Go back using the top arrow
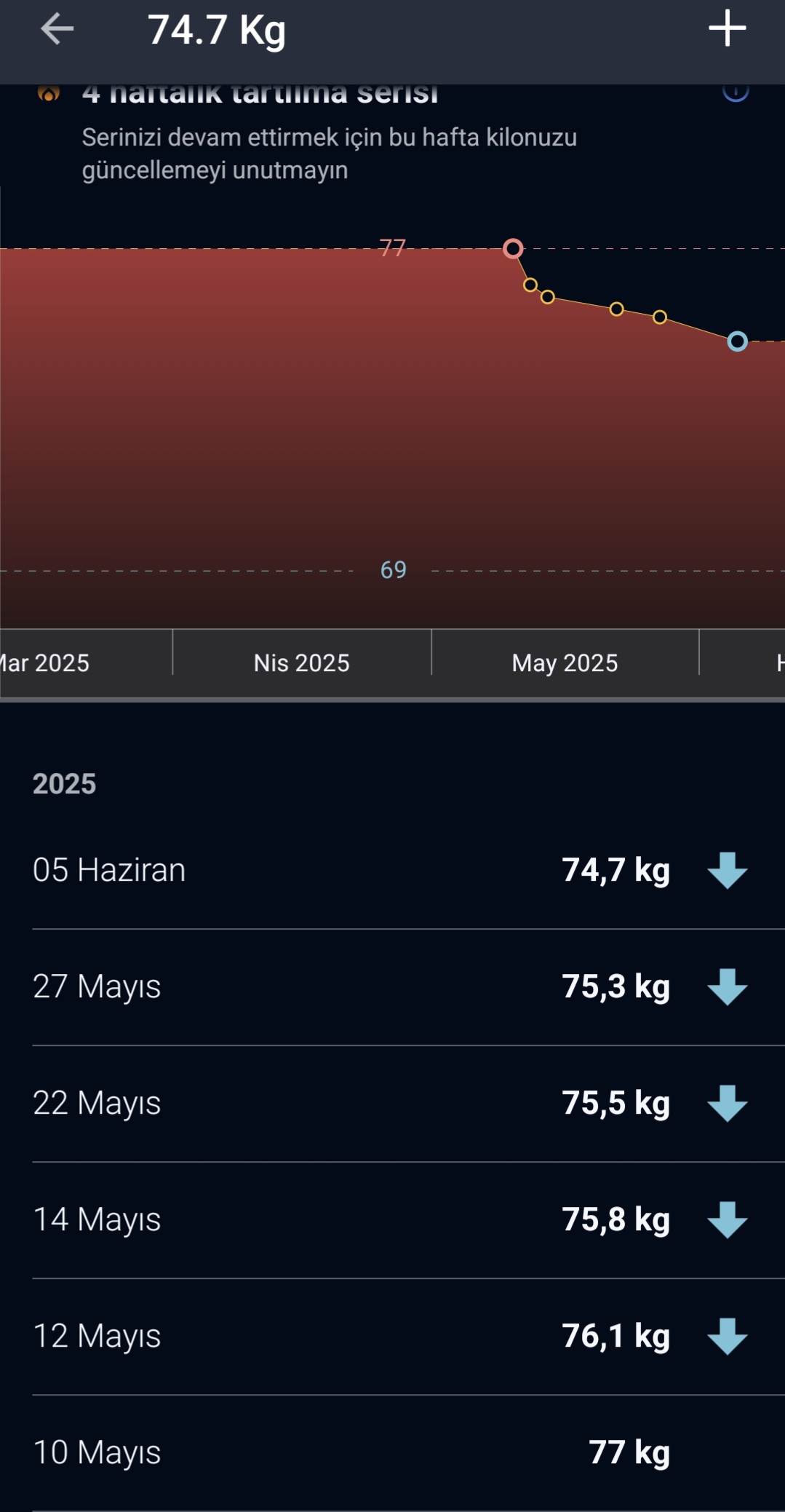 (x=57, y=30)
